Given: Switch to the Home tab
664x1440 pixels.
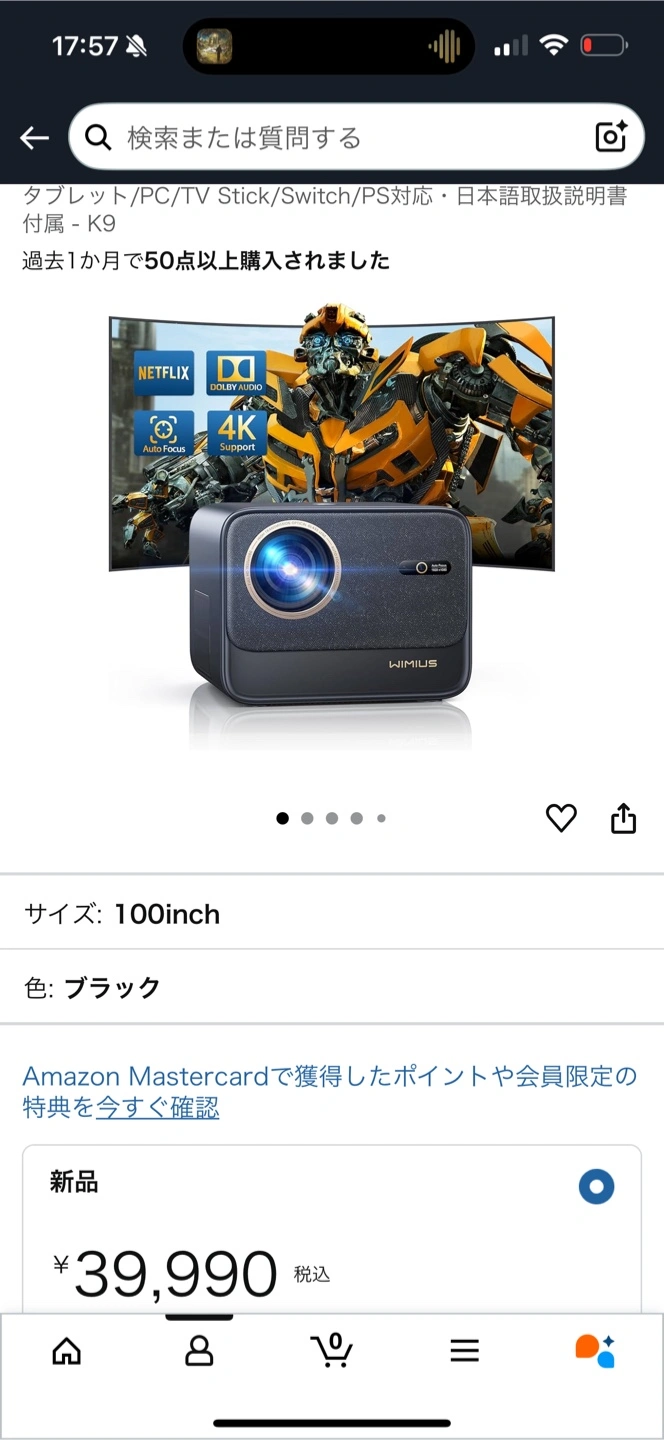Looking at the screenshot, I should 67,1351.
